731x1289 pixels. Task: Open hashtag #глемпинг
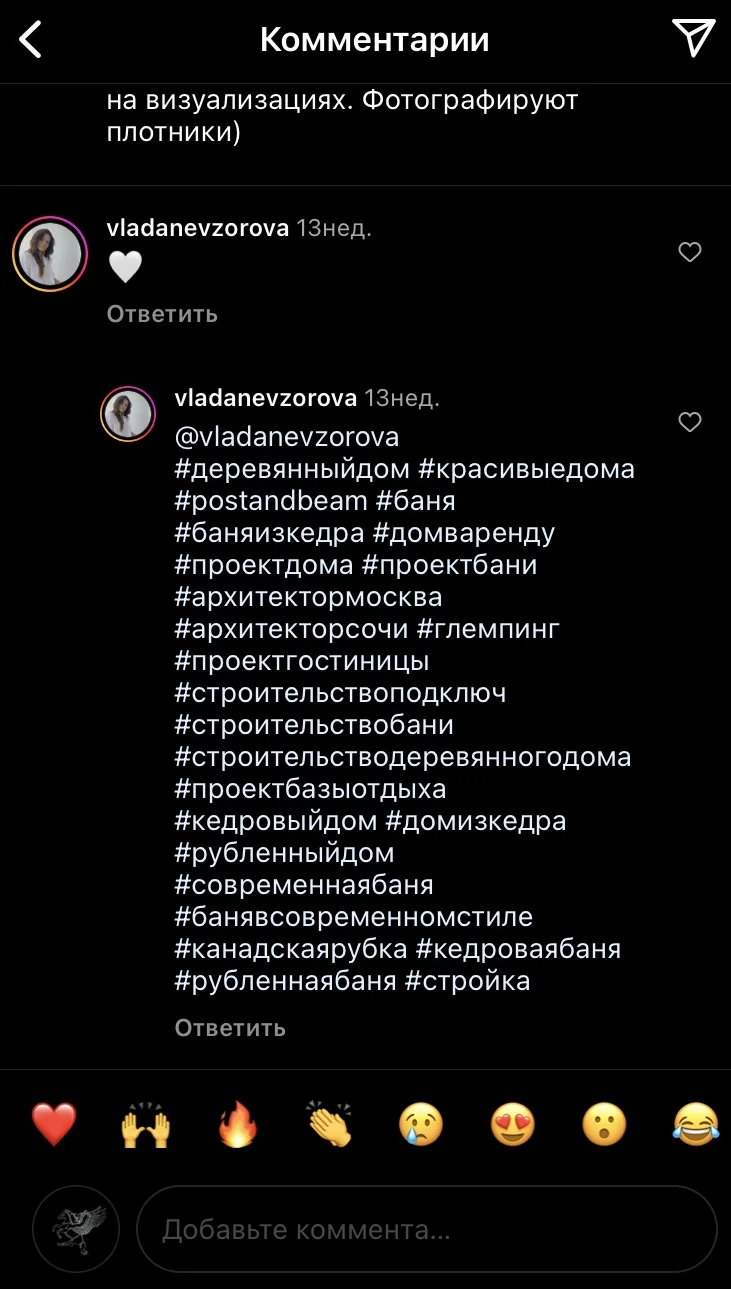[488, 629]
